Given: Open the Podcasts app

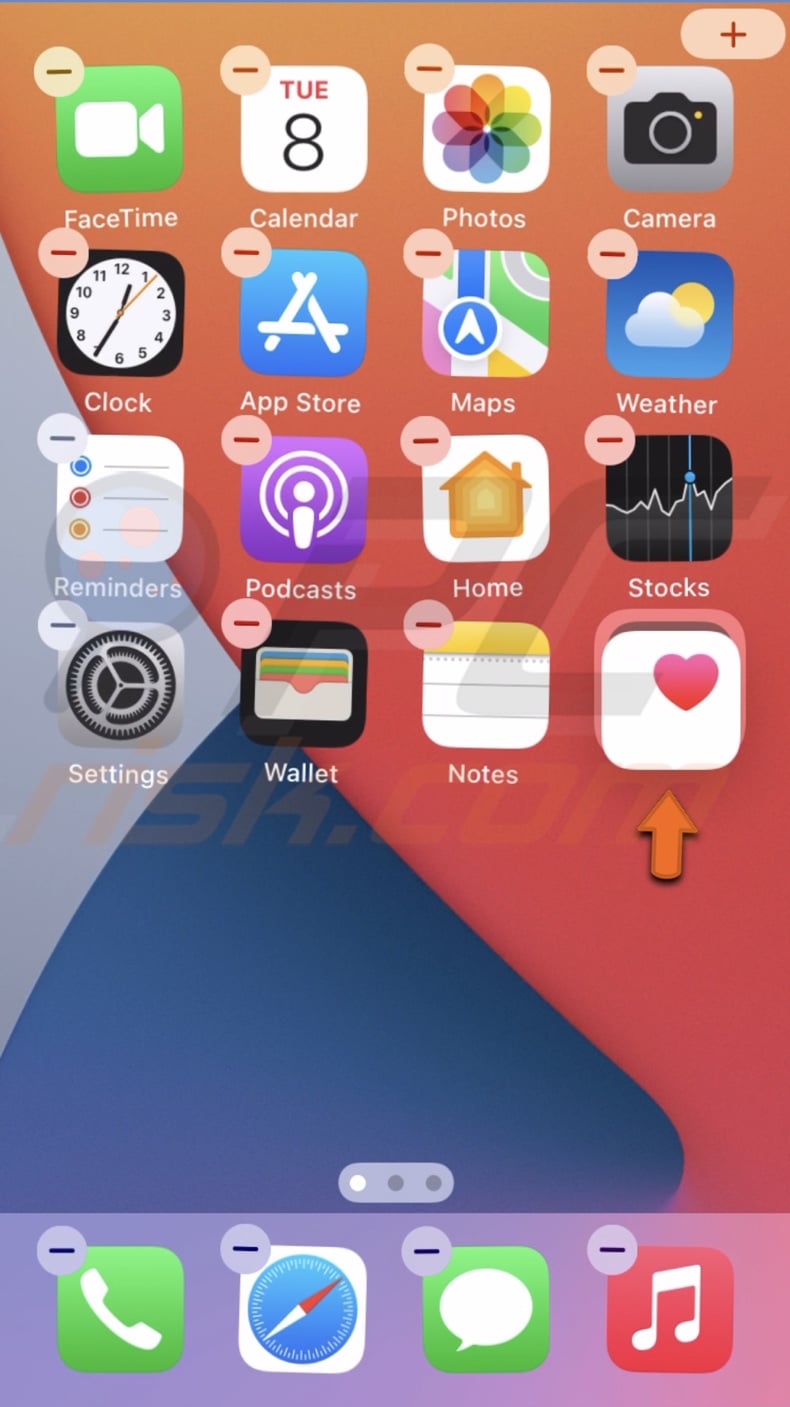Looking at the screenshot, I should point(301,500).
